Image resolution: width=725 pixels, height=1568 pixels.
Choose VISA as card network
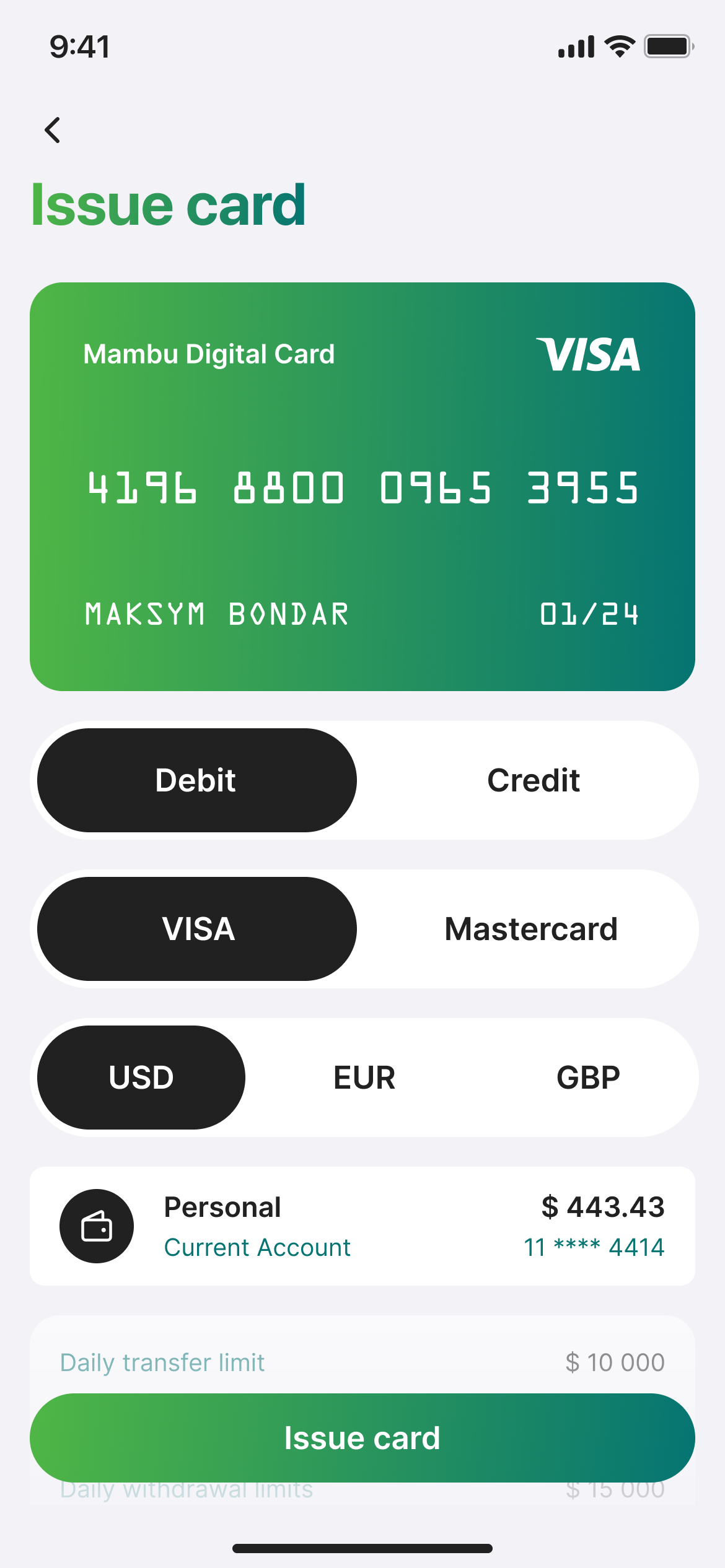pyautogui.click(x=196, y=929)
